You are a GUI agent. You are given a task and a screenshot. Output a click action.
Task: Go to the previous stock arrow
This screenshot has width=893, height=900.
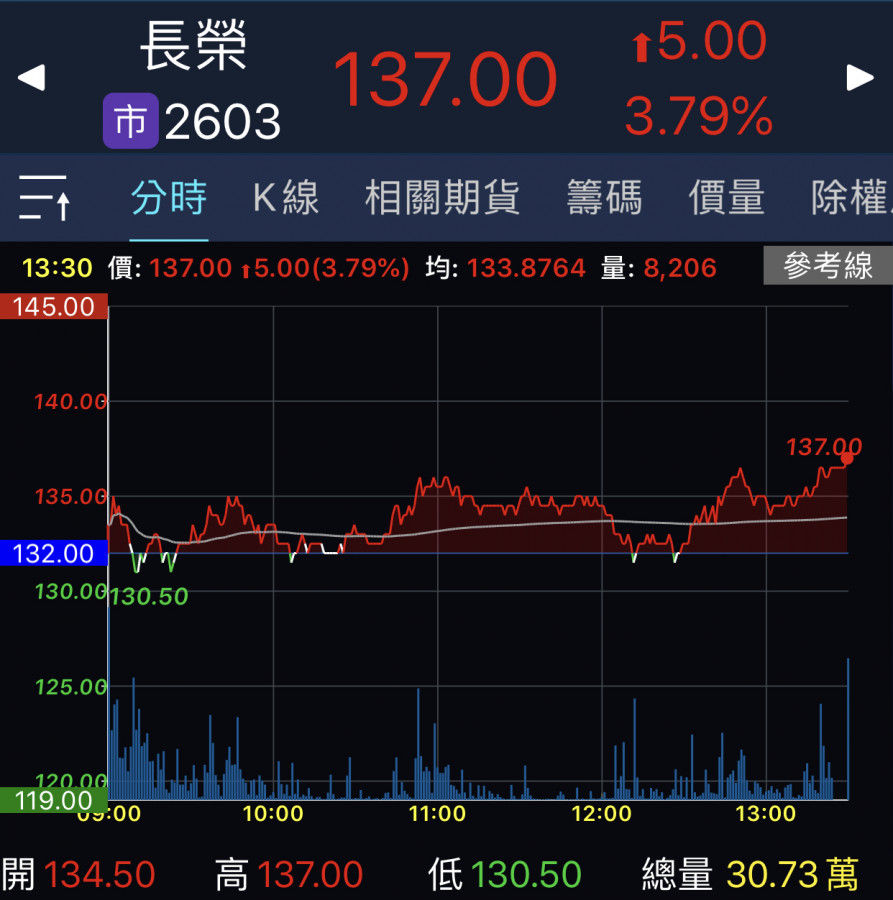[32, 78]
